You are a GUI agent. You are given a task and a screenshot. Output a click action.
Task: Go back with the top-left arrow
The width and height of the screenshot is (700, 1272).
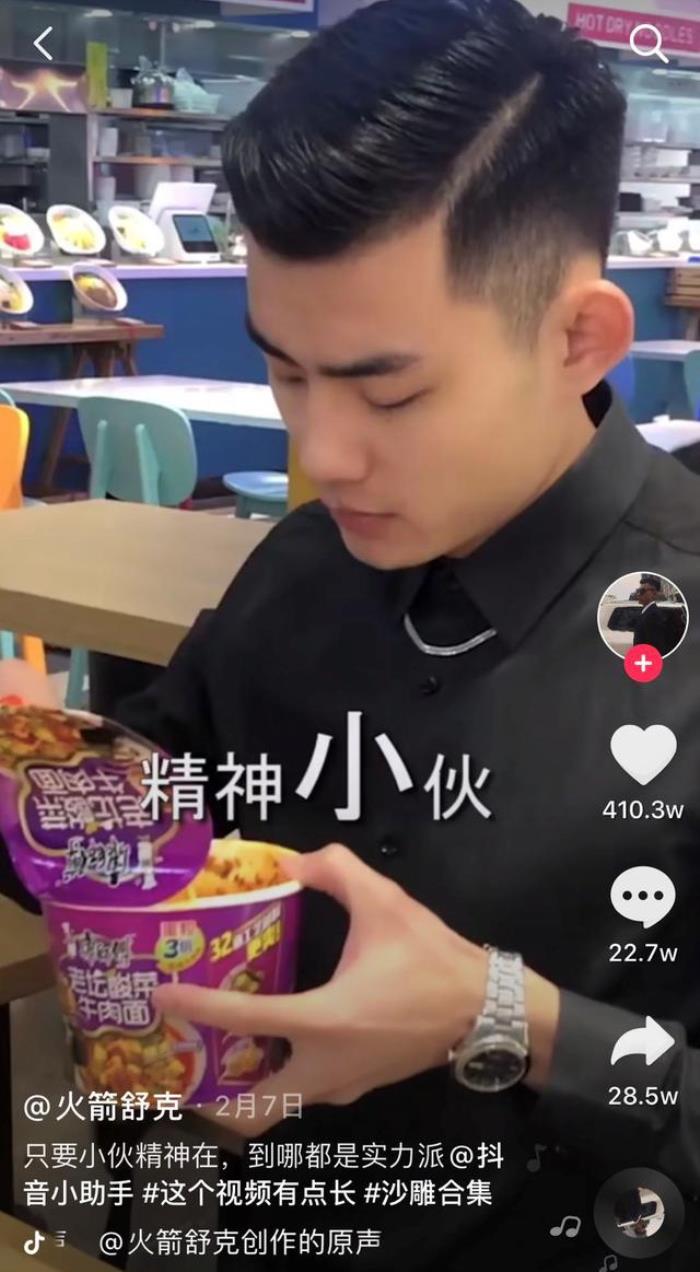pos(42,43)
